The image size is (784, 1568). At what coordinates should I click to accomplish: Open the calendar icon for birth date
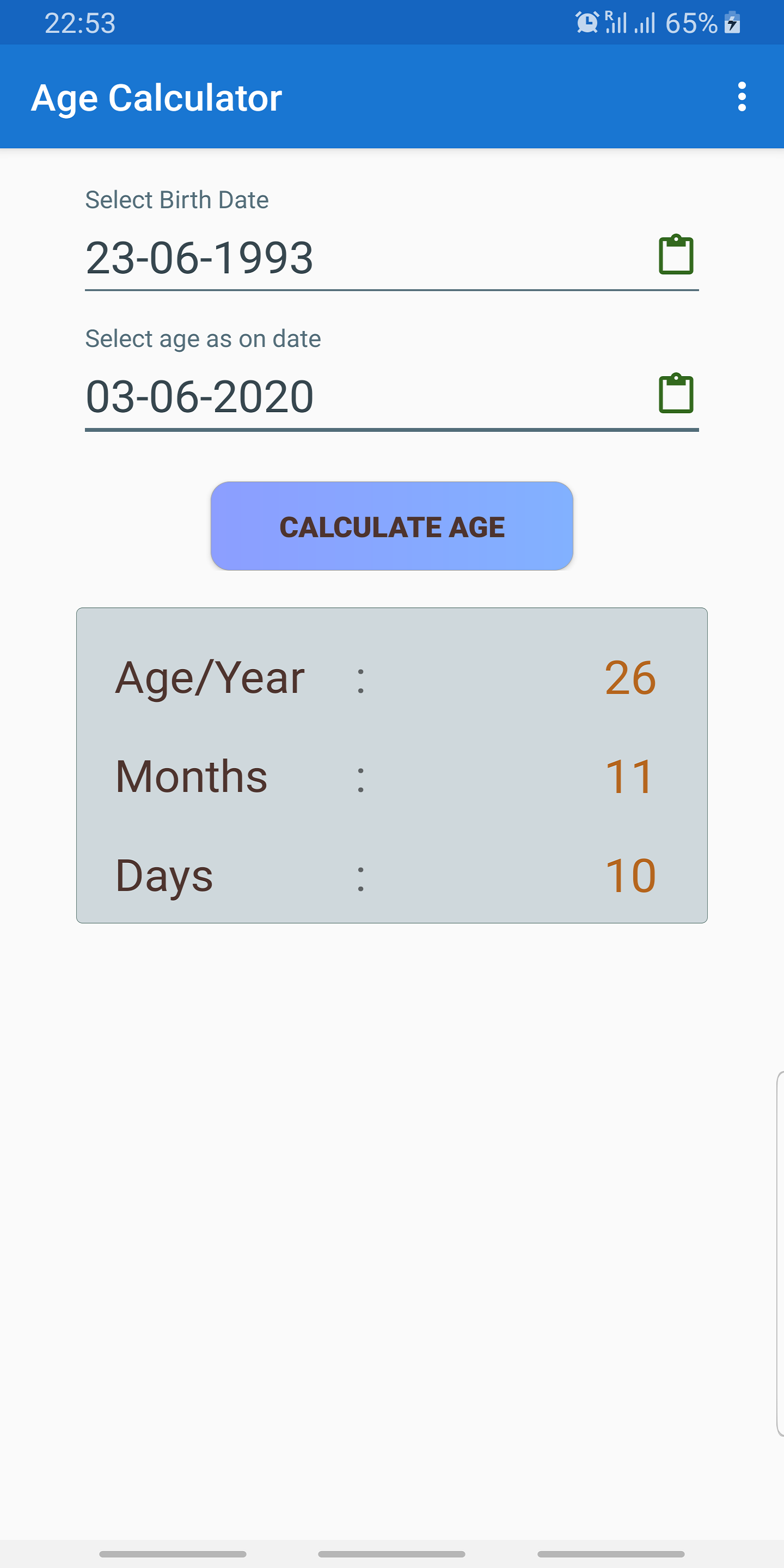pos(676,254)
